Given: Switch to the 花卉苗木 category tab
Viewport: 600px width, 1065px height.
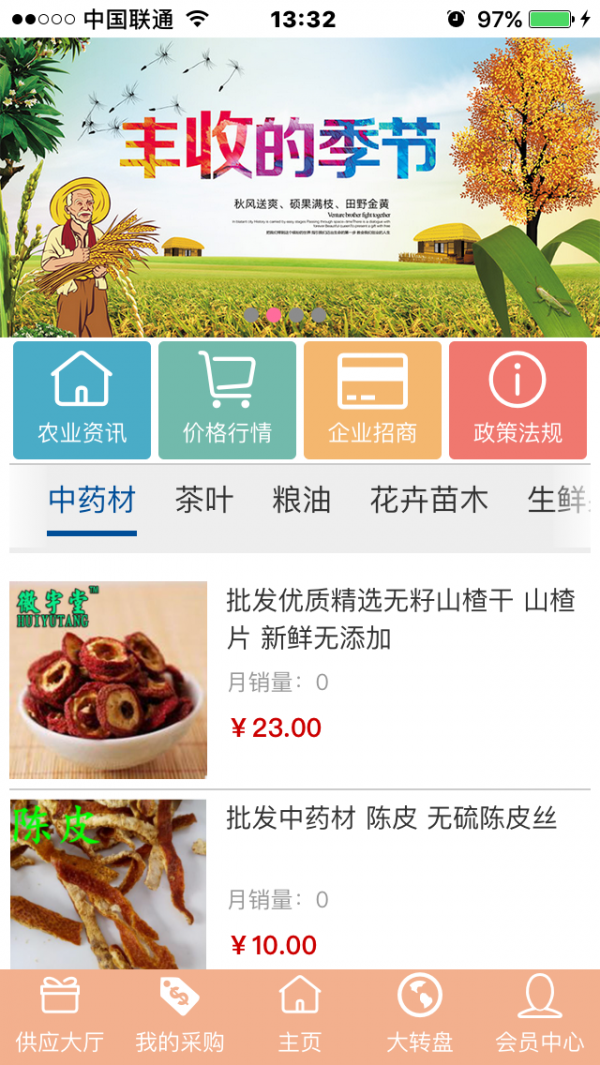Looking at the screenshot, I should (429, 500).
